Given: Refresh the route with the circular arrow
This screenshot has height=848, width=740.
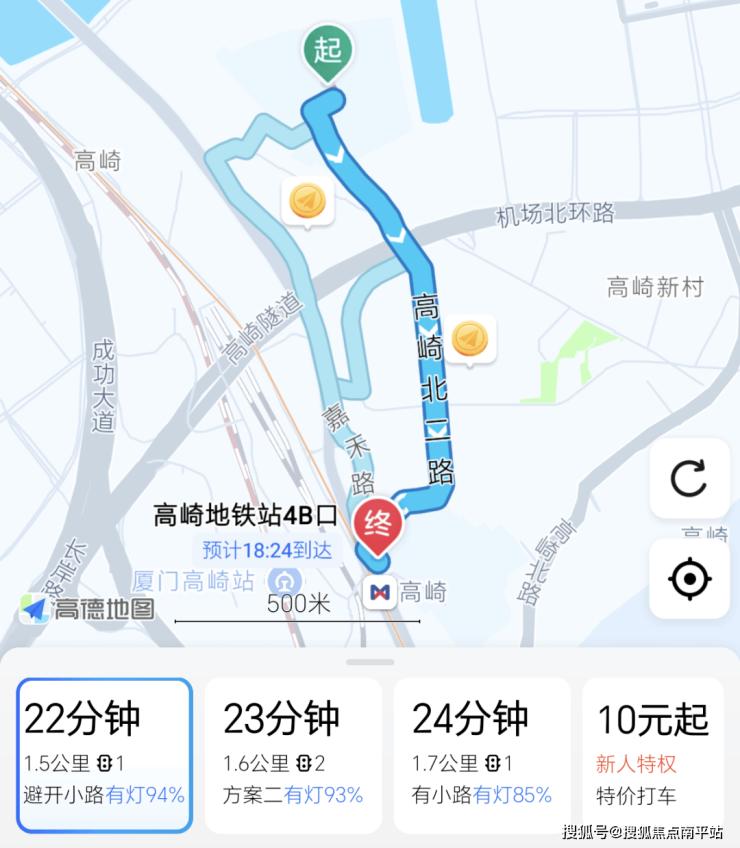Looking at the screenshot, I should tap(689, 478).
